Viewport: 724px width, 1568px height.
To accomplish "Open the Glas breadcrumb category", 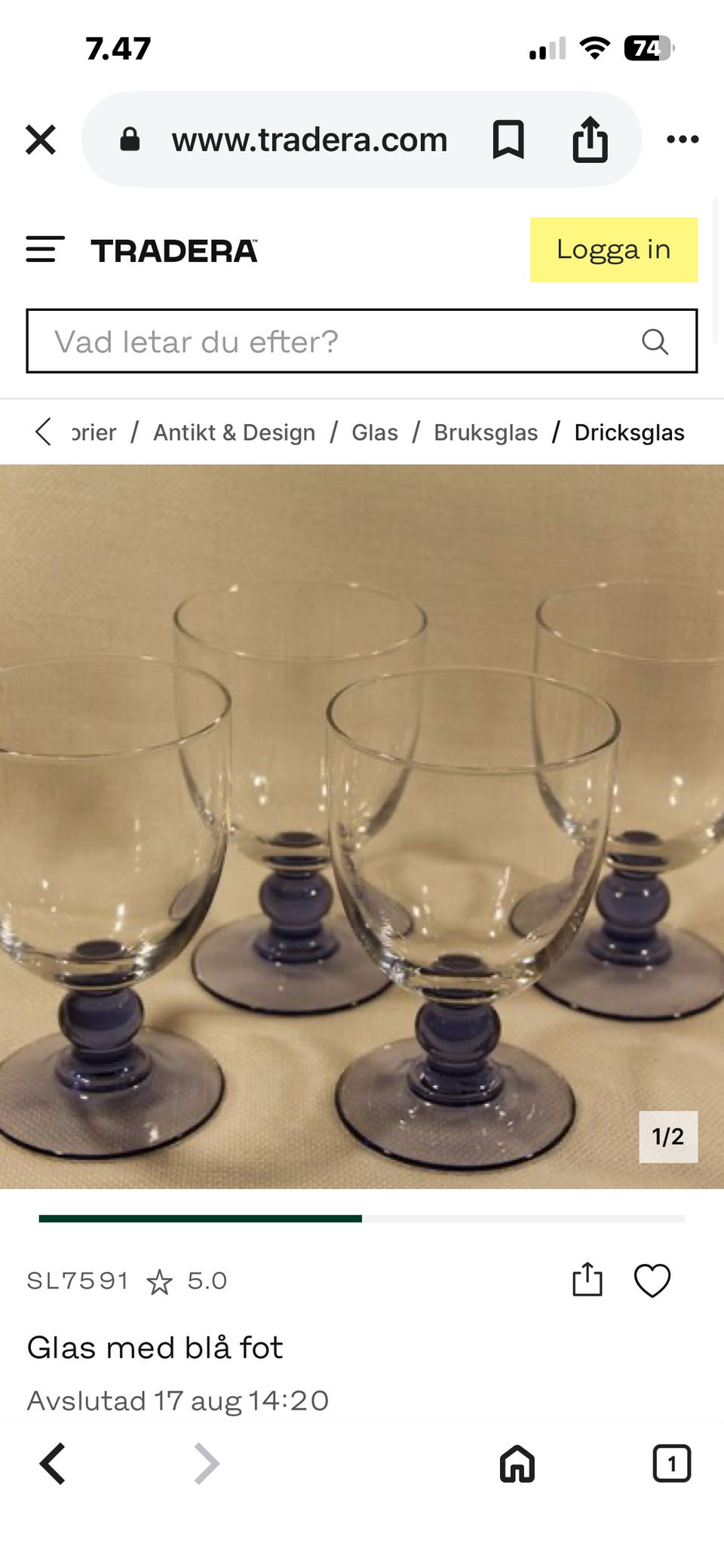I will [375, 432].
